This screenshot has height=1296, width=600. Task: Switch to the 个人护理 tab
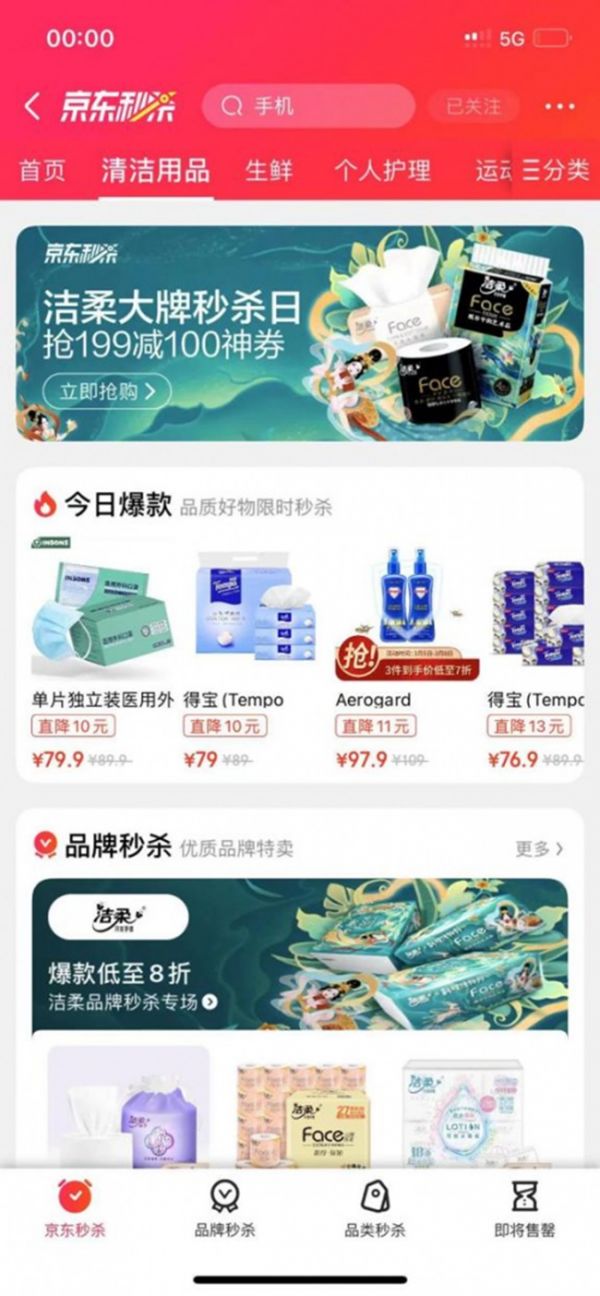click(x=382, y=170)
